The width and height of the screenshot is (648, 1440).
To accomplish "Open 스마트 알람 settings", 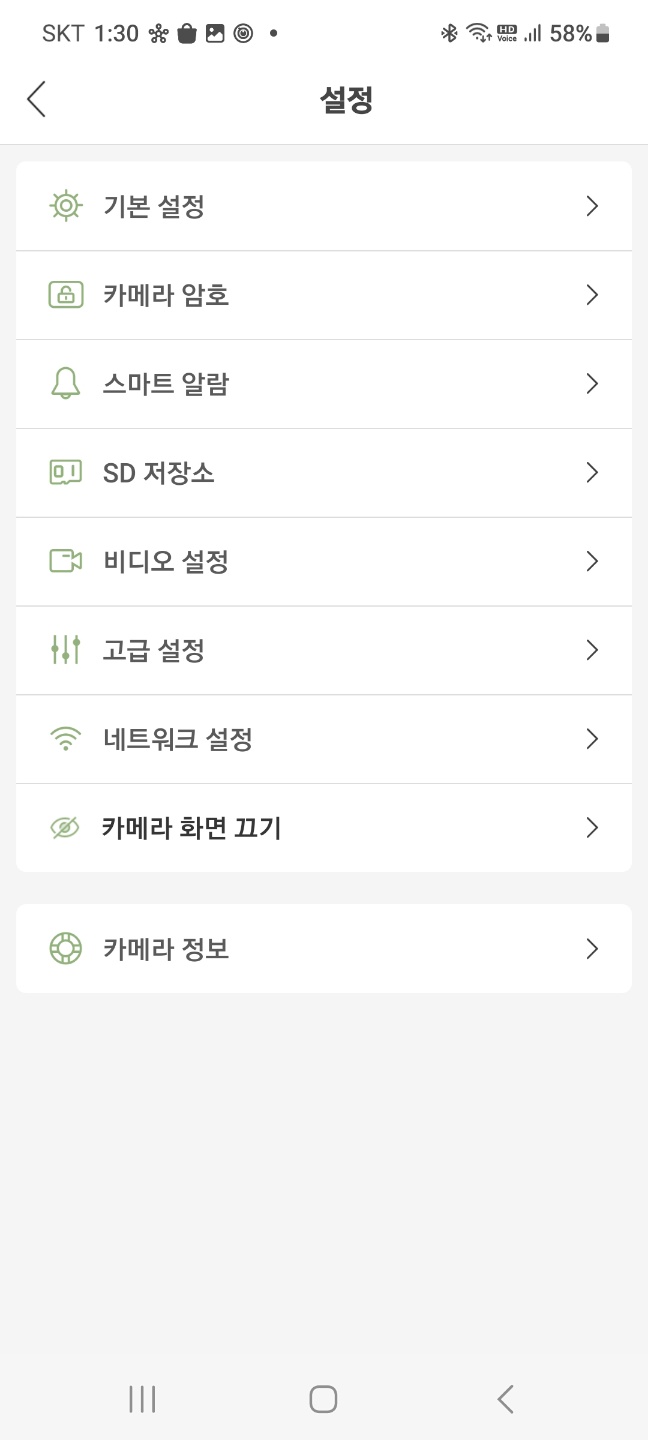I will click(324, 384).
